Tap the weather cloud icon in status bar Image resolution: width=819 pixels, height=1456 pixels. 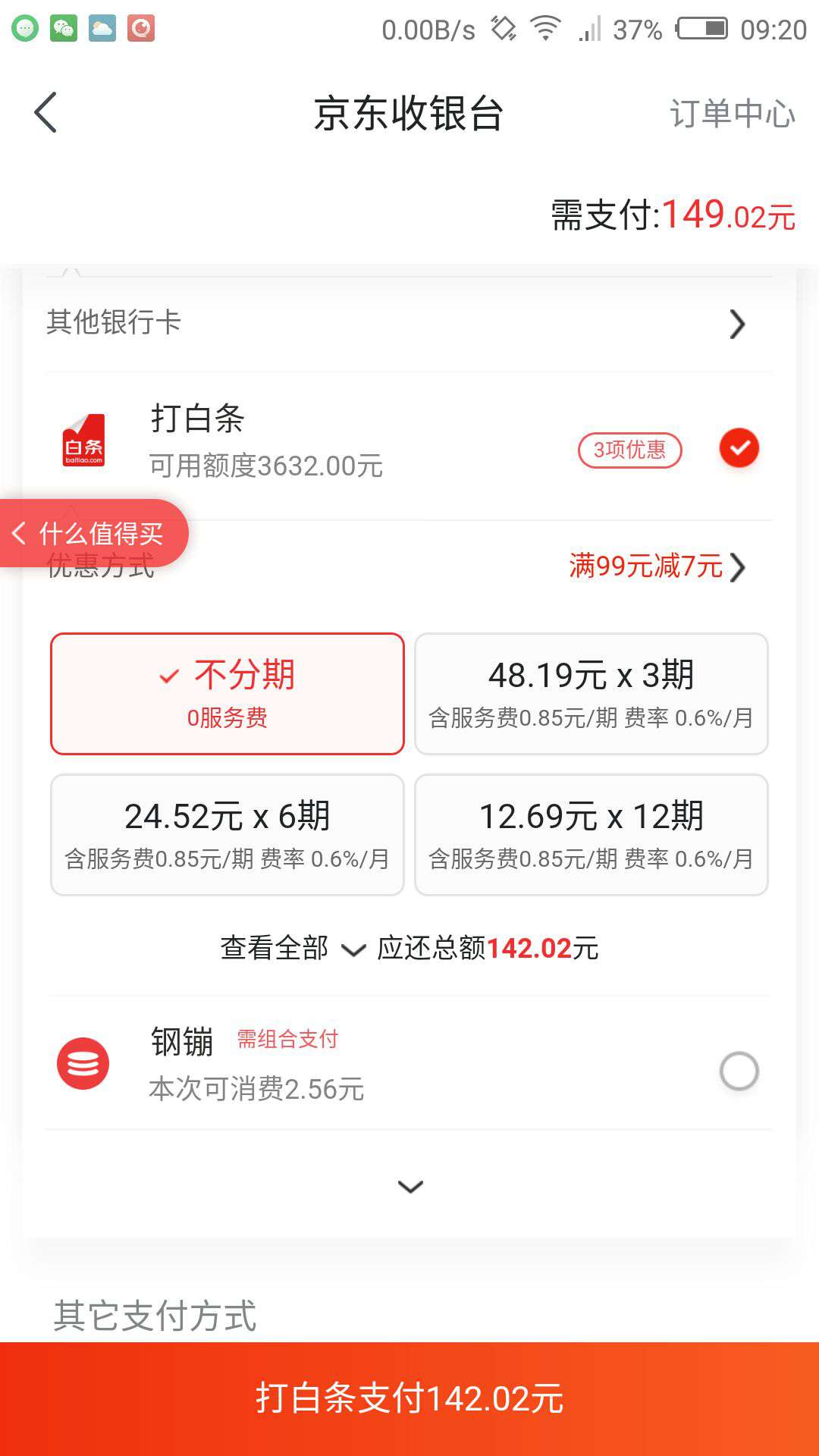[104, 29]
